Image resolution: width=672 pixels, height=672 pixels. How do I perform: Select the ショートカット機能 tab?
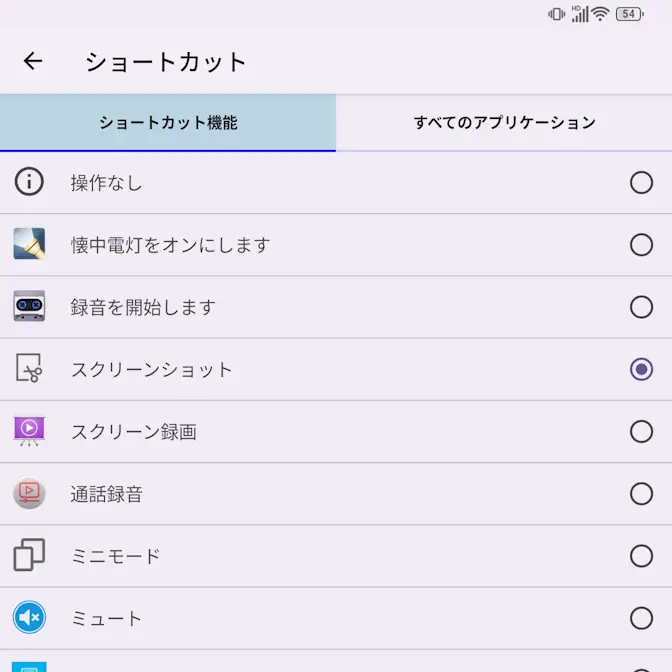(x=168, y=123)
